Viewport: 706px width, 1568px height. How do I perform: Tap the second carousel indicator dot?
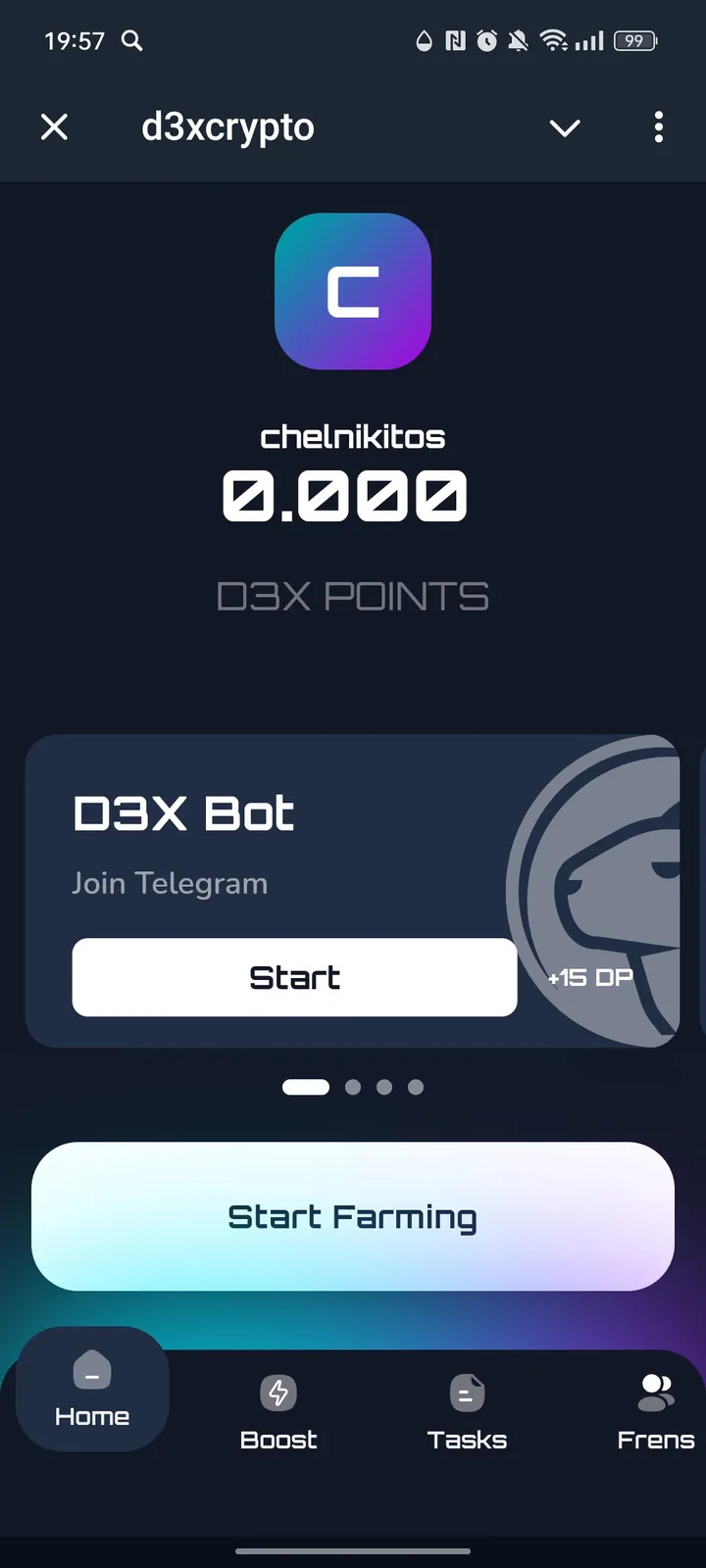(353, 1087)
